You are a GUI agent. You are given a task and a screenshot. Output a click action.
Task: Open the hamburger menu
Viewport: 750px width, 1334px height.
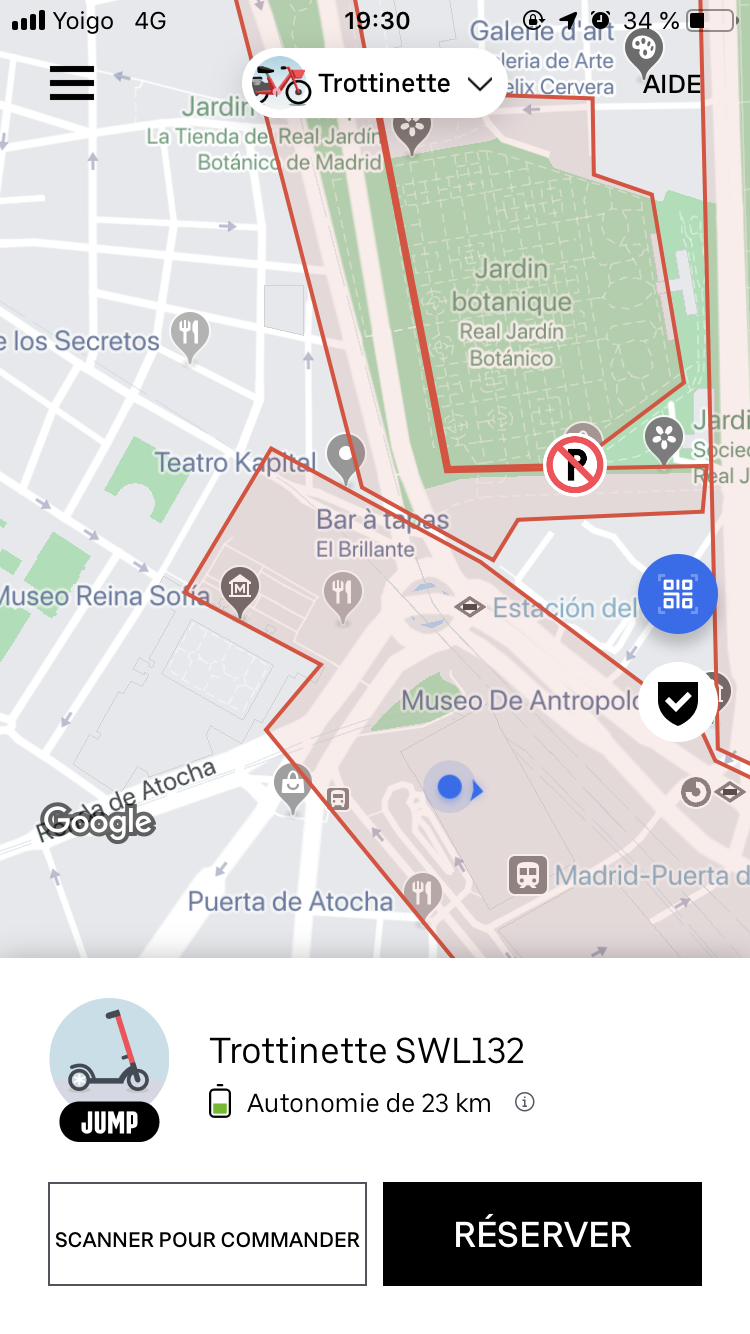point(72,83)
